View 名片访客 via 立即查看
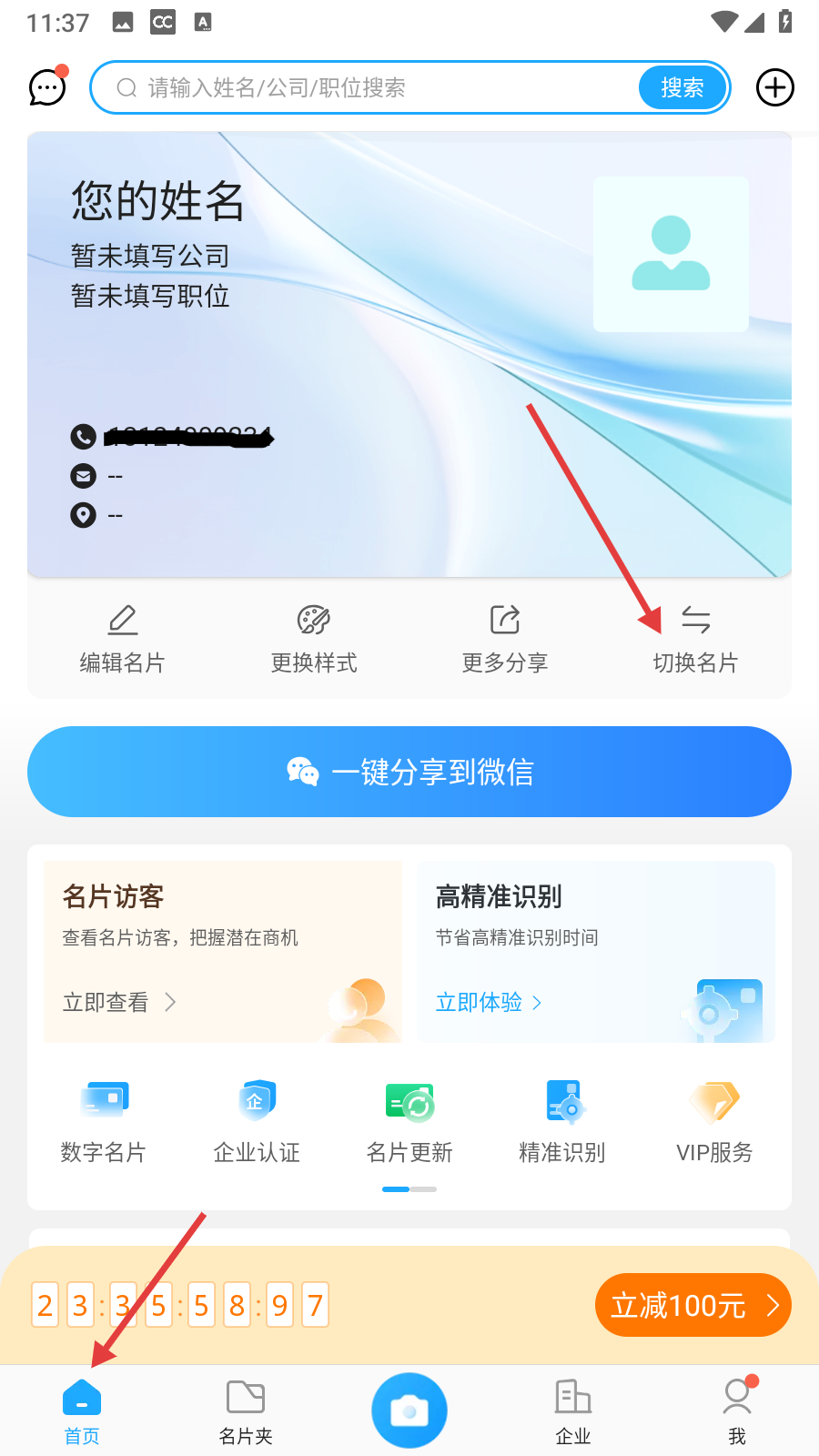Screen dimensions: 819x1456 click(118, 1002)
